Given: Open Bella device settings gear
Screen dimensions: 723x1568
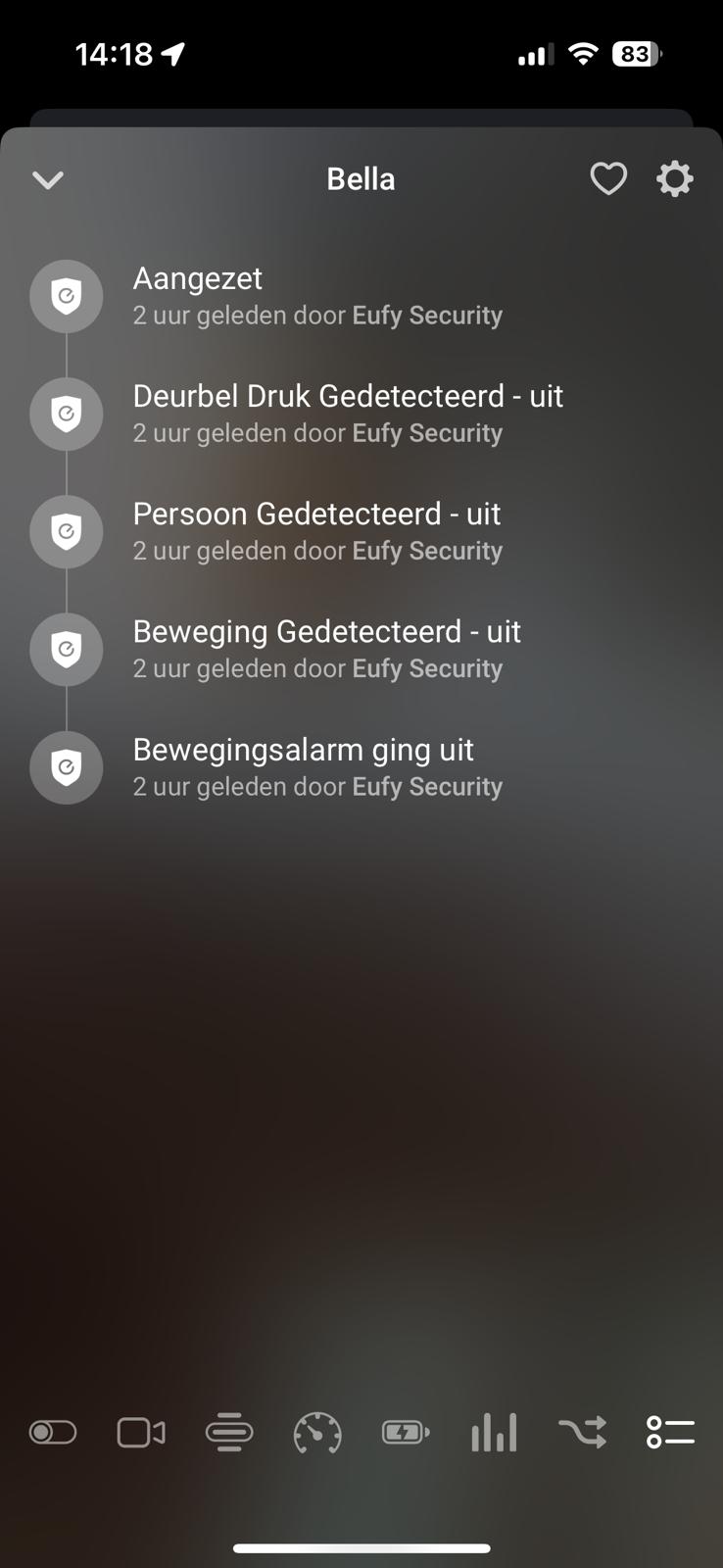Looking at the screenshot, I should [675, 179].
